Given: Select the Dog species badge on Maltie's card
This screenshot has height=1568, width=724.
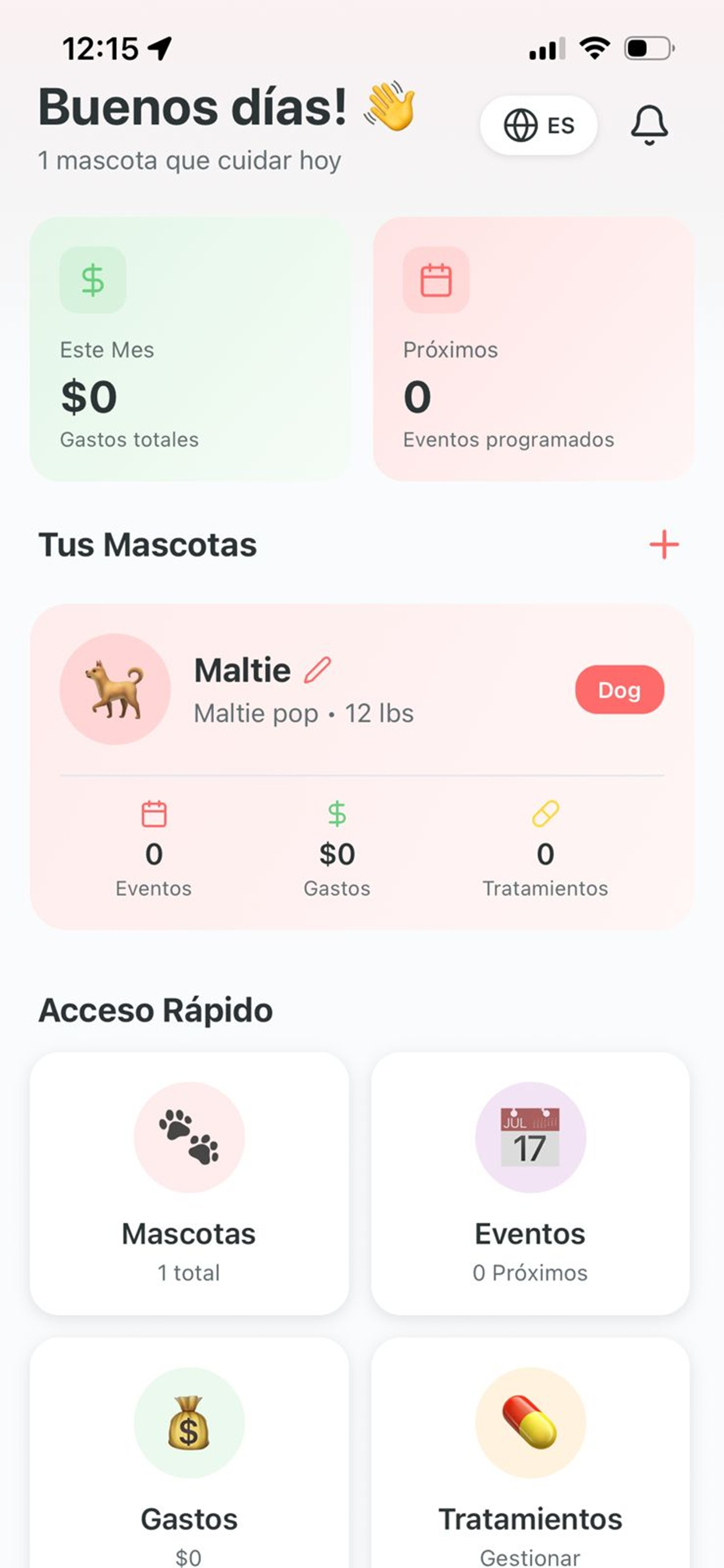Looking at the screenshot, I should tap(619, 689).
